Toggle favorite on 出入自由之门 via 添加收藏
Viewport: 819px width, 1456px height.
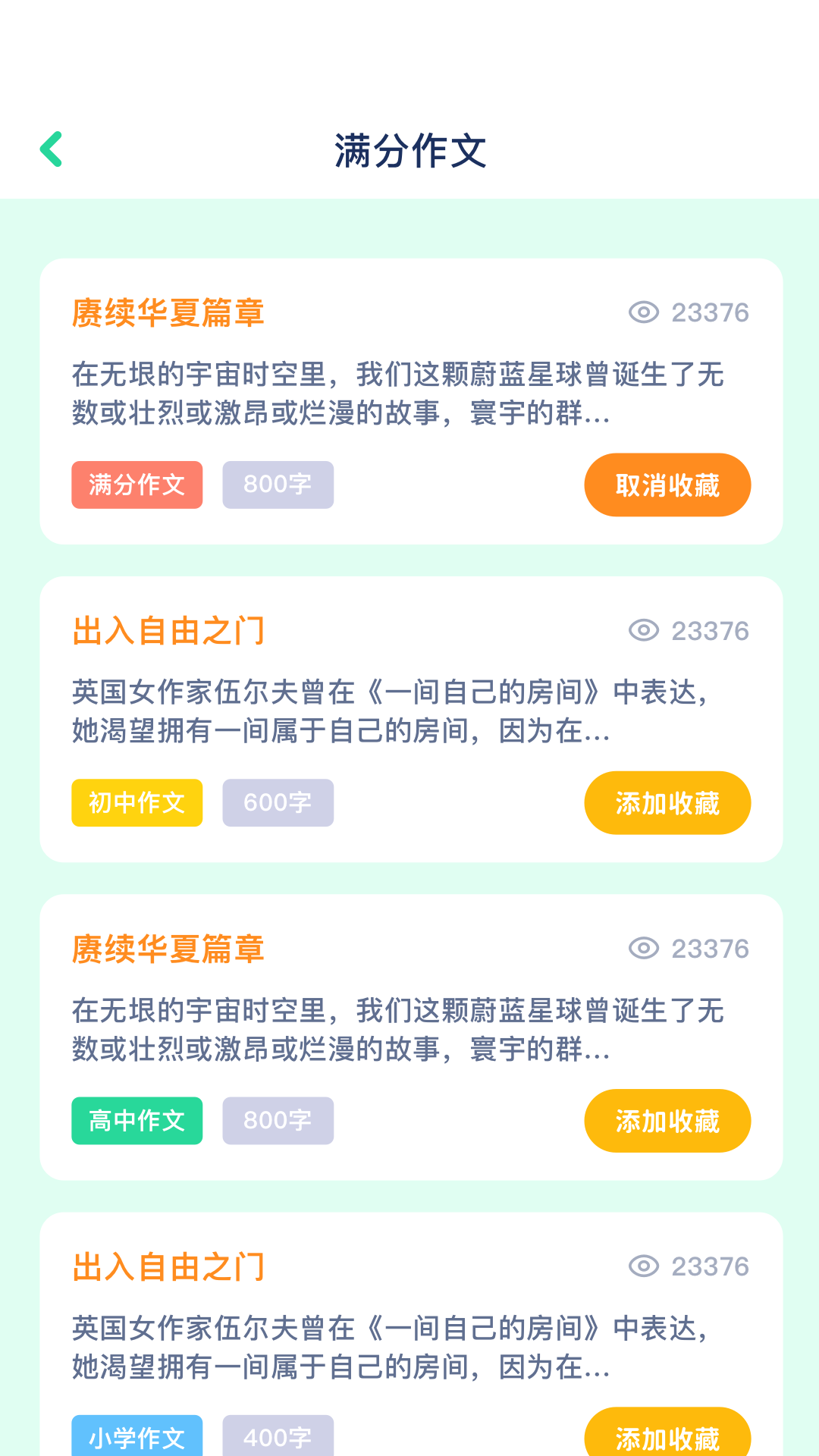(x=667, y=802)
